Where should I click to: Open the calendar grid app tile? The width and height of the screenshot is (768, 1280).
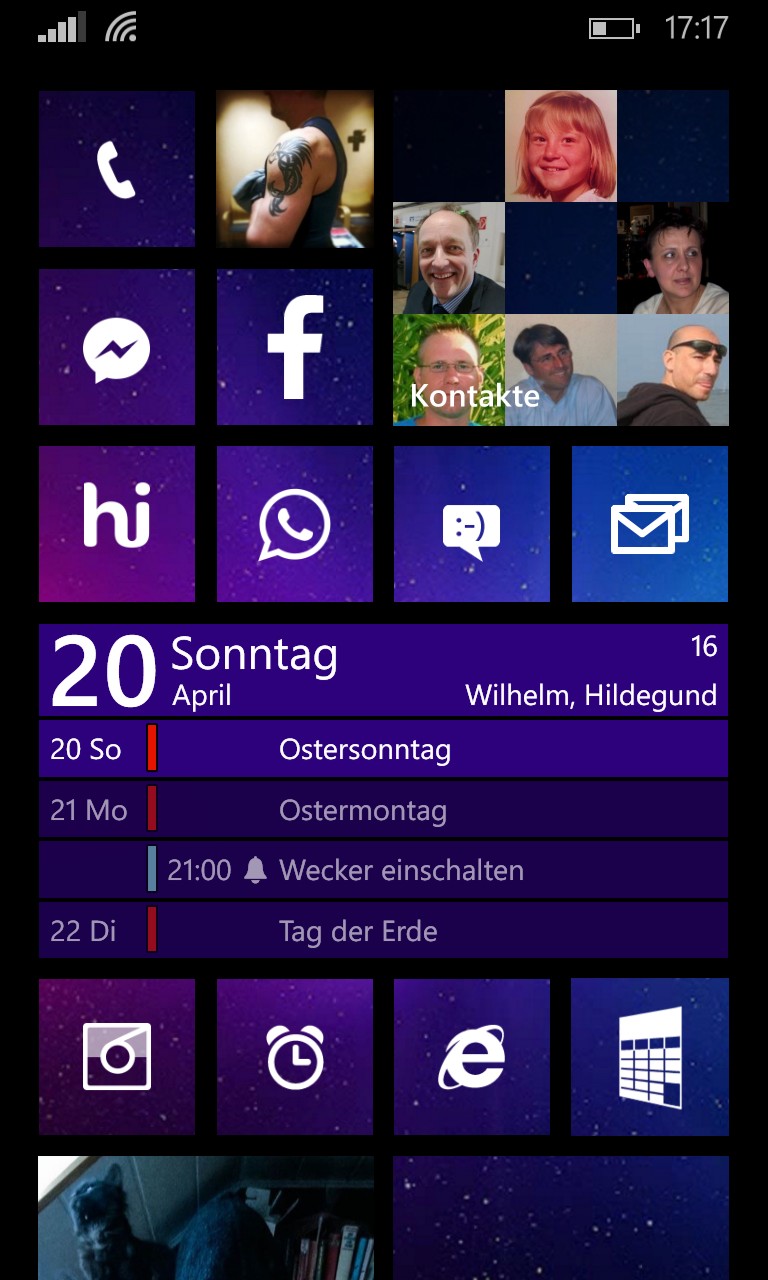650,1057
